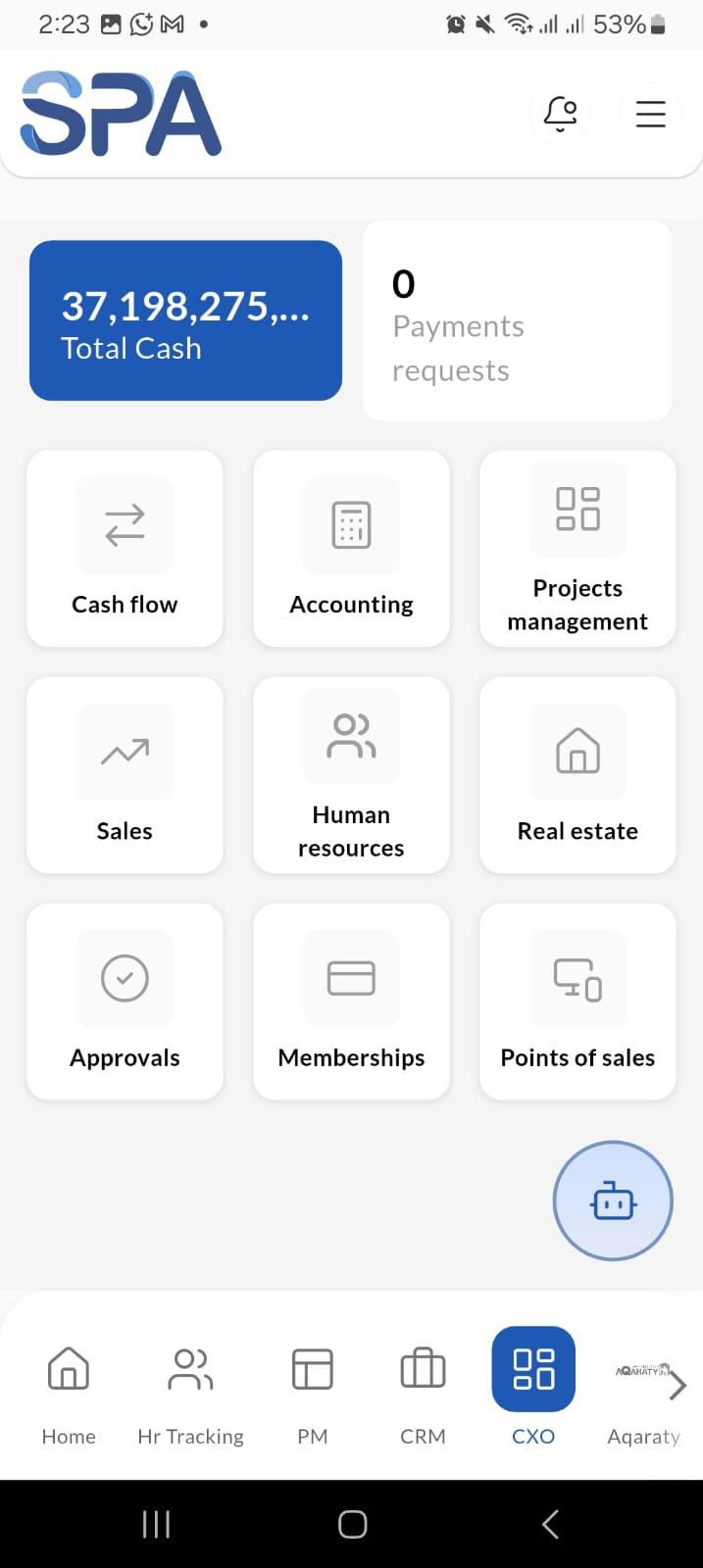Open the hamburger menu

[650, 114]
